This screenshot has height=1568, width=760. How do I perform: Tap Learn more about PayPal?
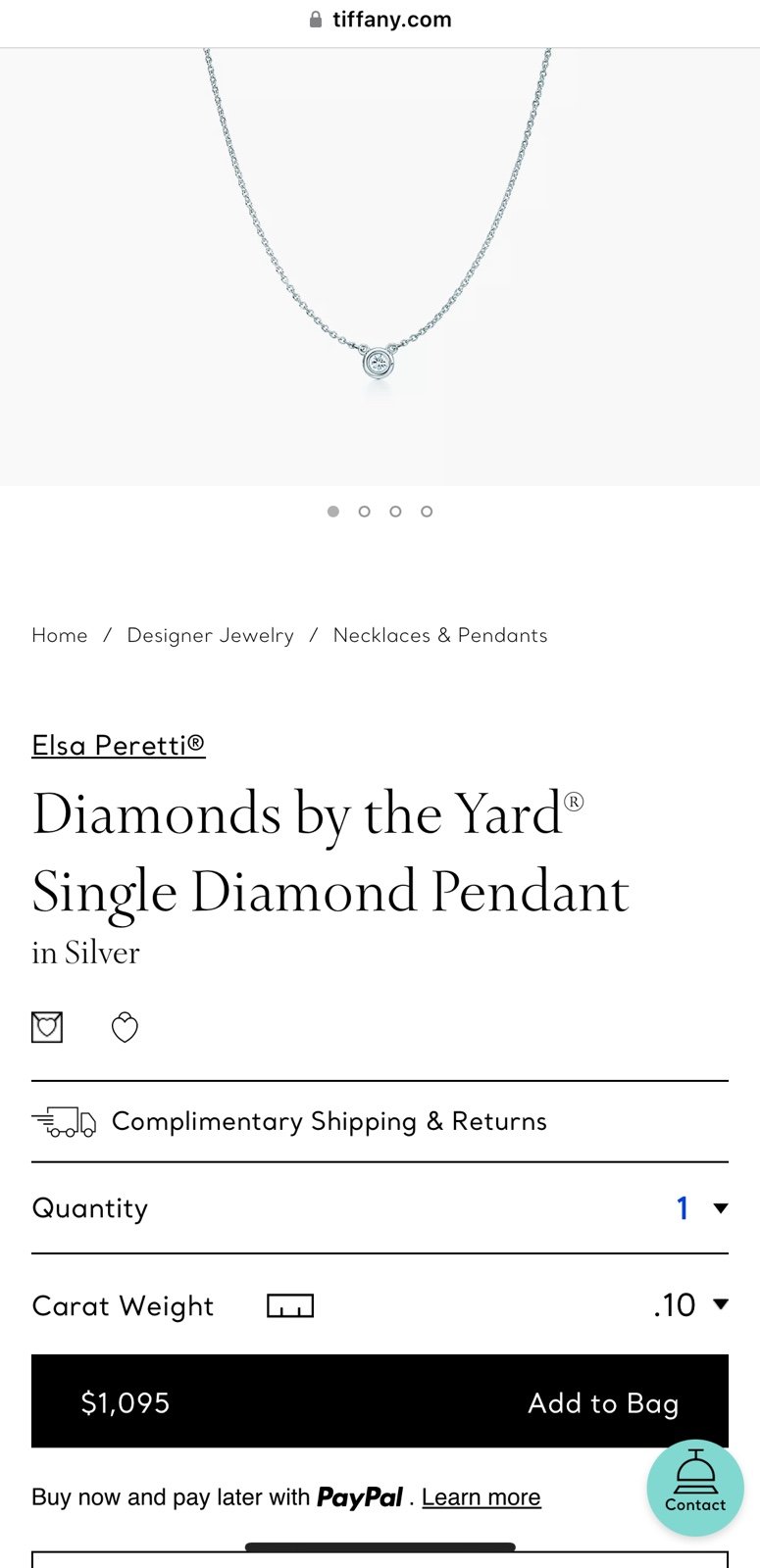481,1497
